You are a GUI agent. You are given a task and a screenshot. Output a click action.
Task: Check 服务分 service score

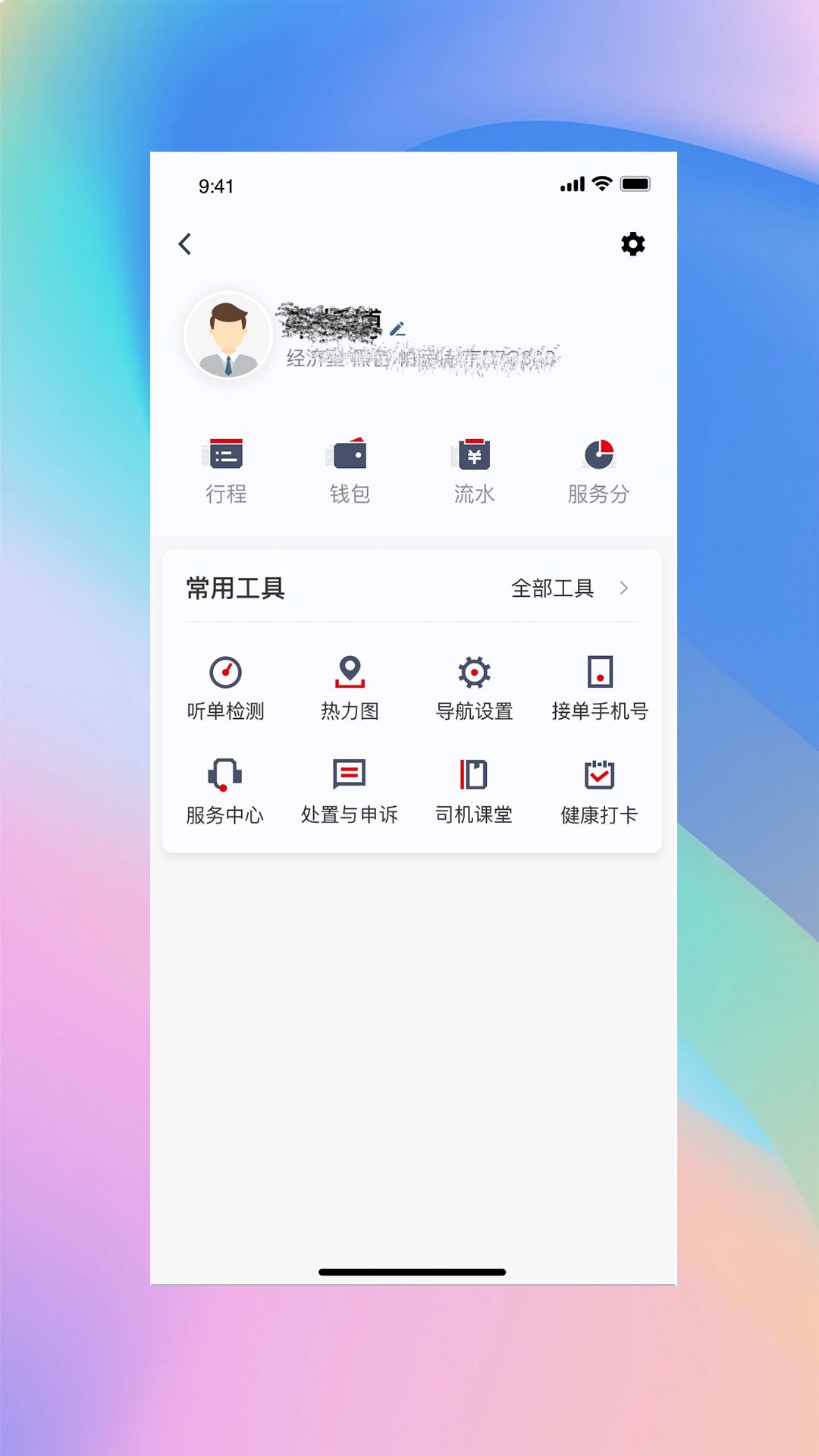[598, 471]
